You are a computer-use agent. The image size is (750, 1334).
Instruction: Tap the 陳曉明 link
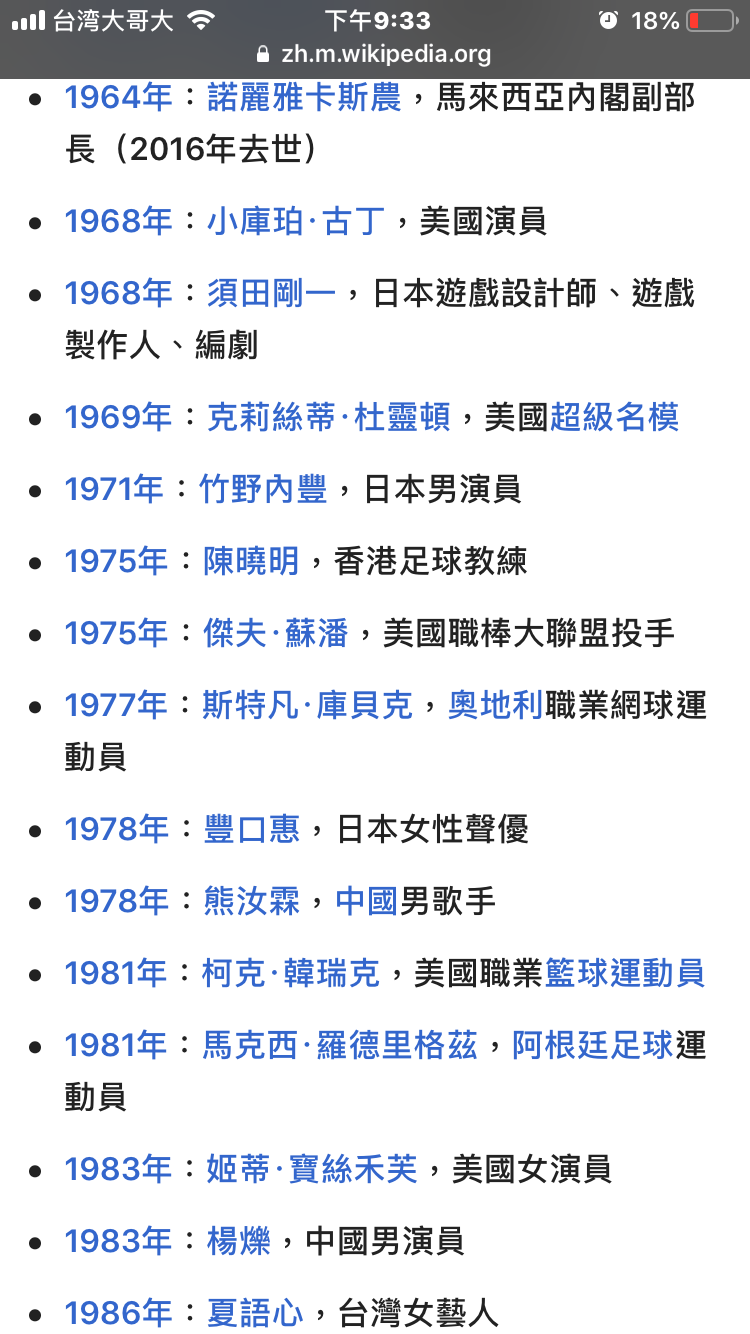(x=251, y=561)
